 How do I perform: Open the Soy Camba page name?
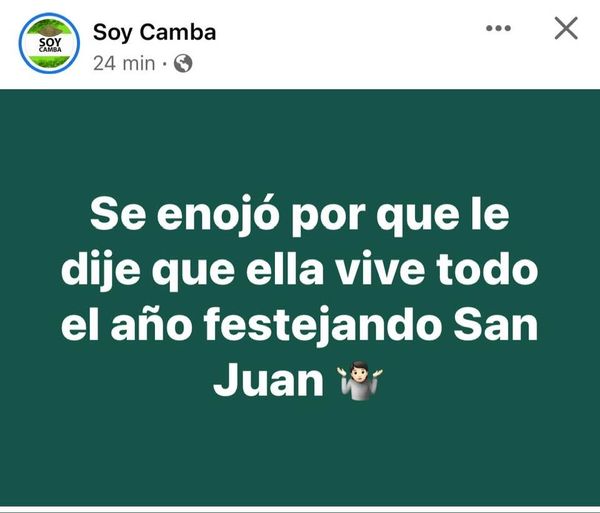154,31
